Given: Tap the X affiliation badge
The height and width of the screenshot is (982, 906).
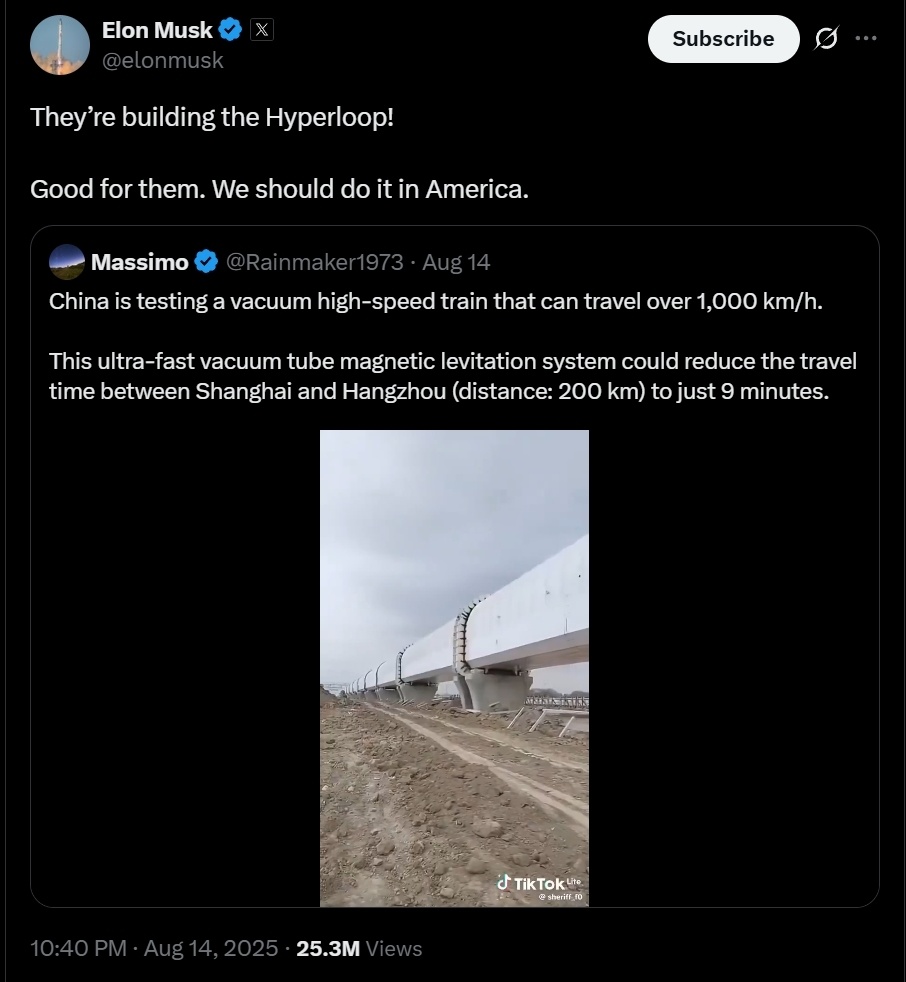Looking at the screenshot, I should [261, 30].
